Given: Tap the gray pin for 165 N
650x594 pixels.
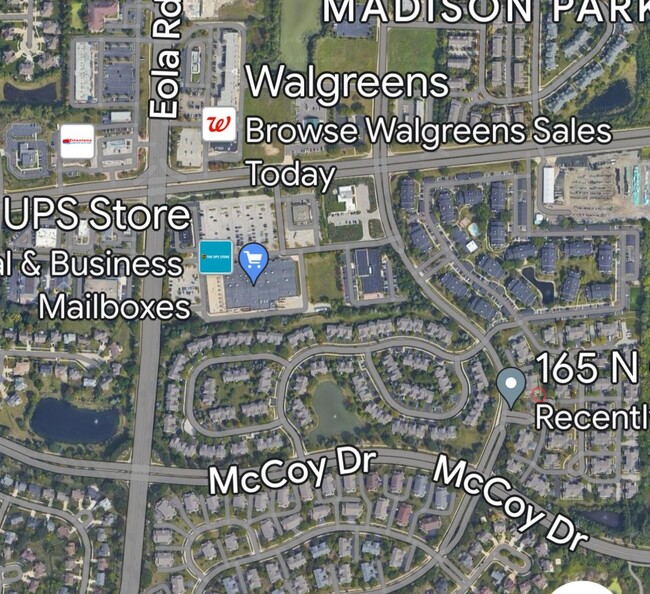Looking at the screenshot, I should (512, 385).
